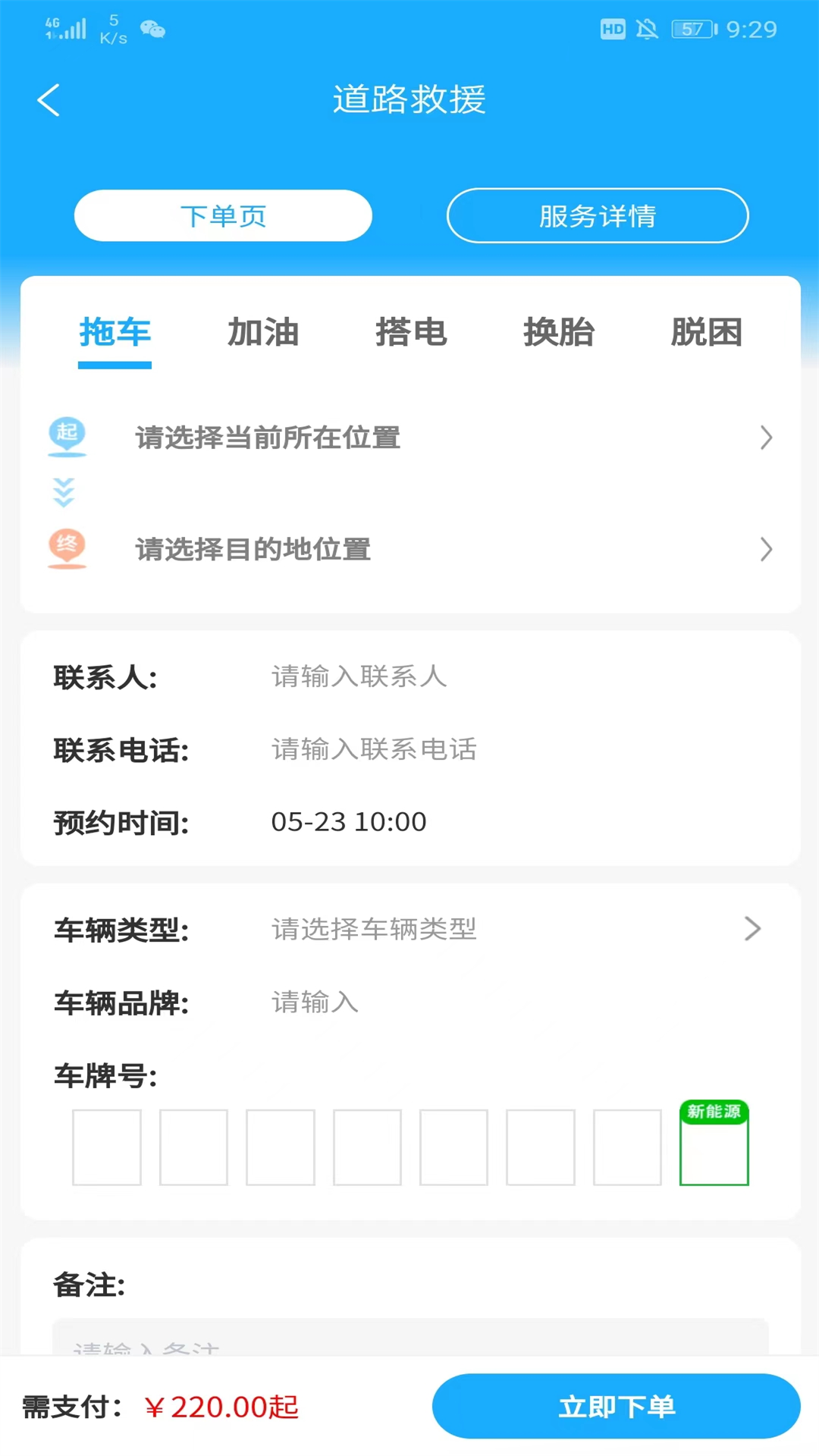Submit order with 立即下单
This screenshot has width=819, height=1456.
(x=616, y=1407)
